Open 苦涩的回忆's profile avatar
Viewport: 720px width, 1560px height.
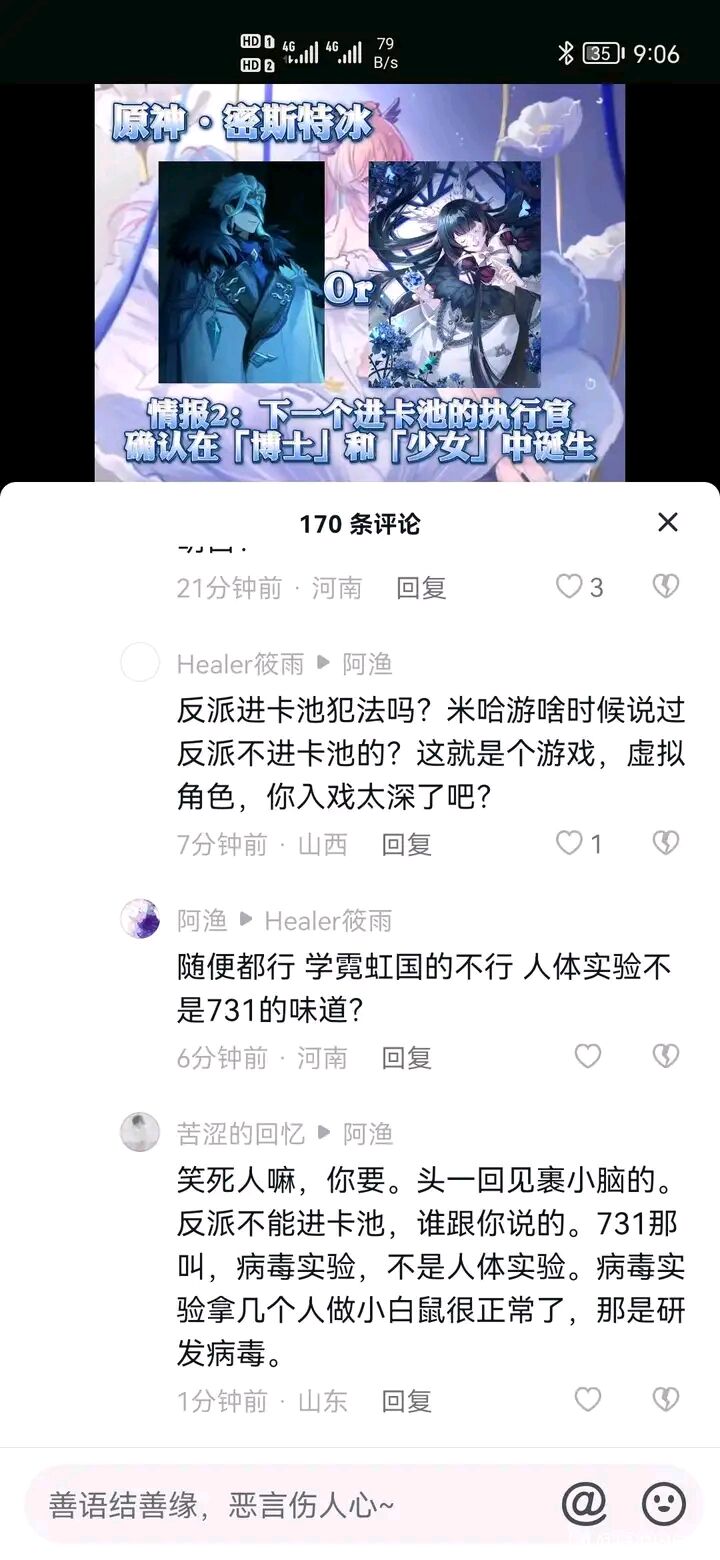pos(140,1132)
